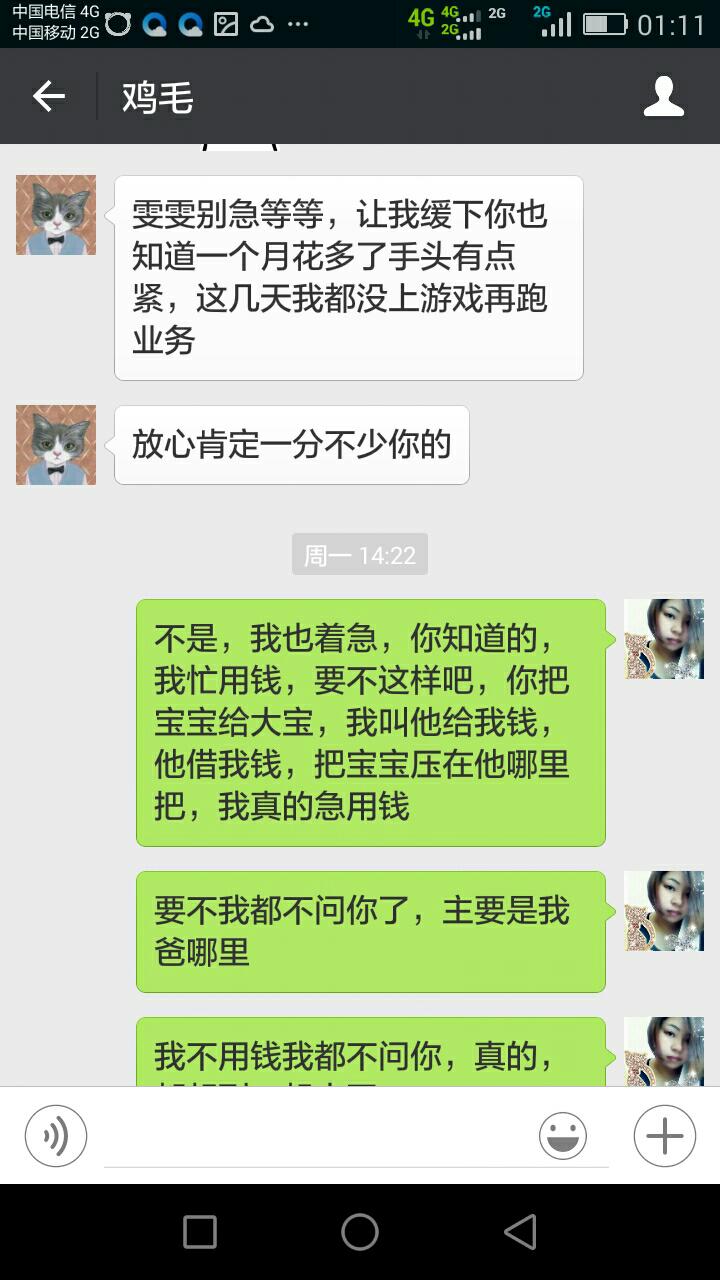Switch to voice message input
The height and width of the screenshot is (1280, 720).
click(56, 1136)
